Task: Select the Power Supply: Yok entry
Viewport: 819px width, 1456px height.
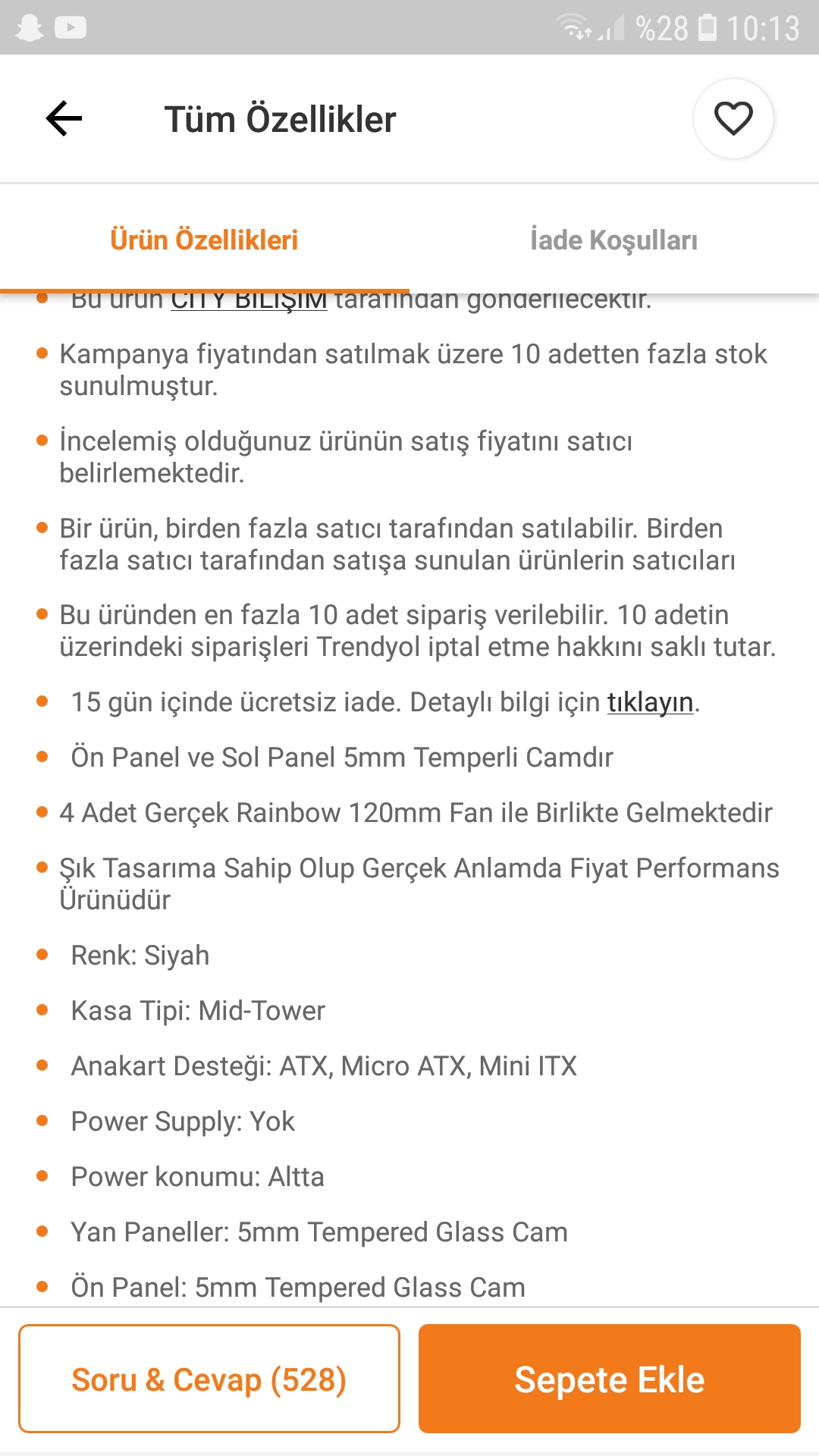Action: (x=183, y=1121)
